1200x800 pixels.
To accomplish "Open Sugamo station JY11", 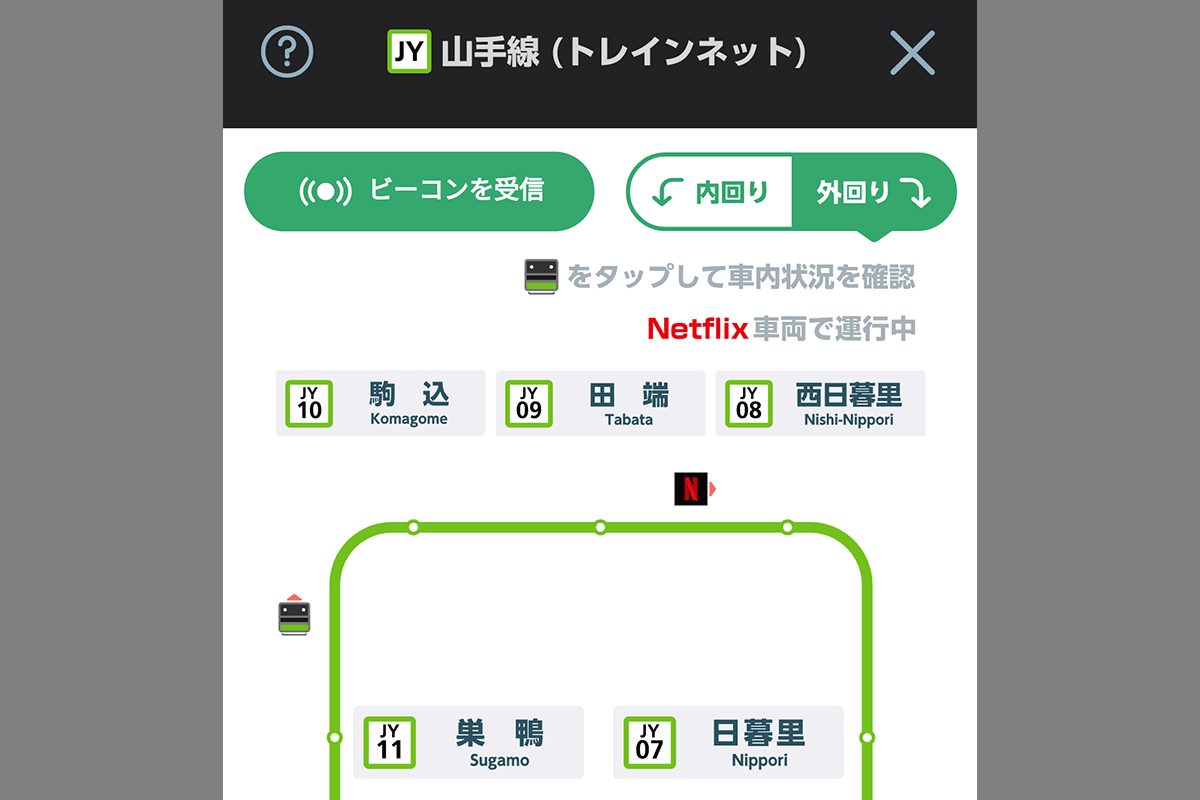I will (468, 742).
